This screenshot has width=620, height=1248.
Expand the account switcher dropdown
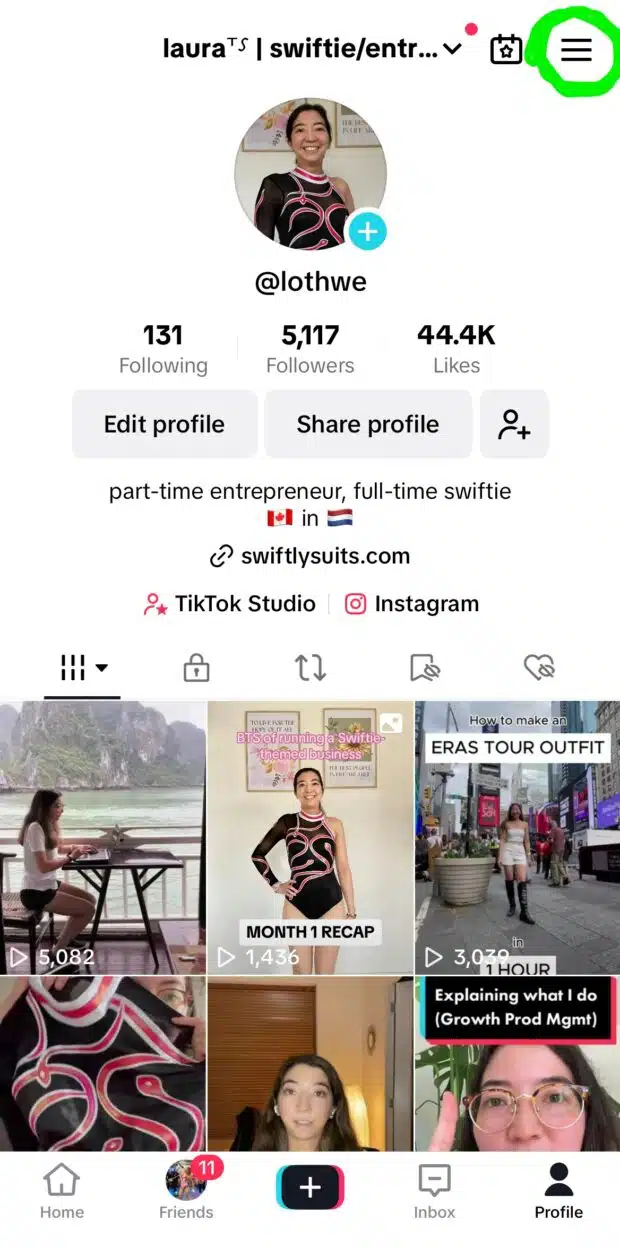pos(452,49)
